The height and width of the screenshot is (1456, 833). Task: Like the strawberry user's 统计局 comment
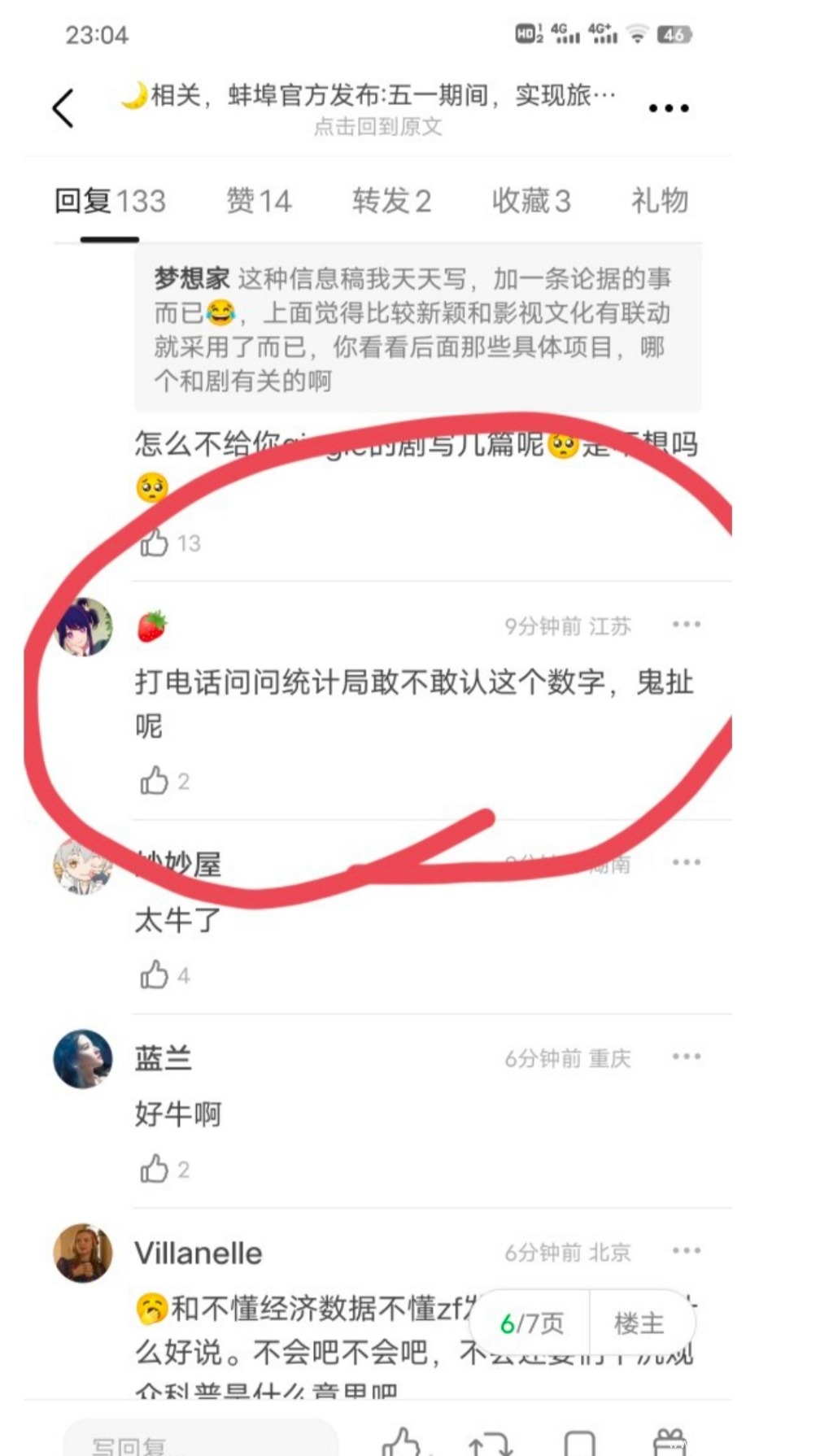pyautogui.click(x=155, y=782)
